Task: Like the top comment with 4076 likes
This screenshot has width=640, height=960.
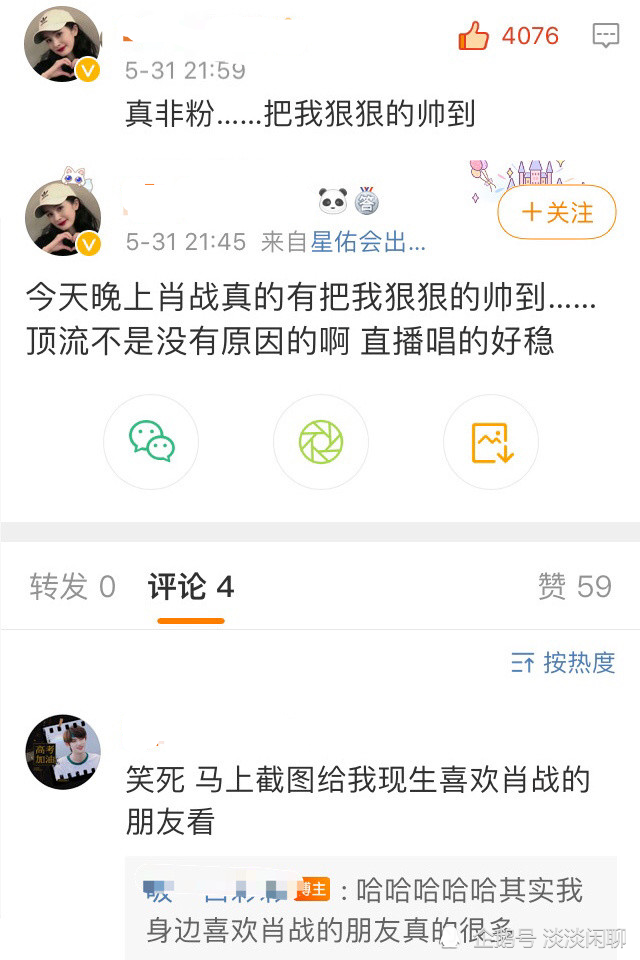Action: tap(474, 37)
